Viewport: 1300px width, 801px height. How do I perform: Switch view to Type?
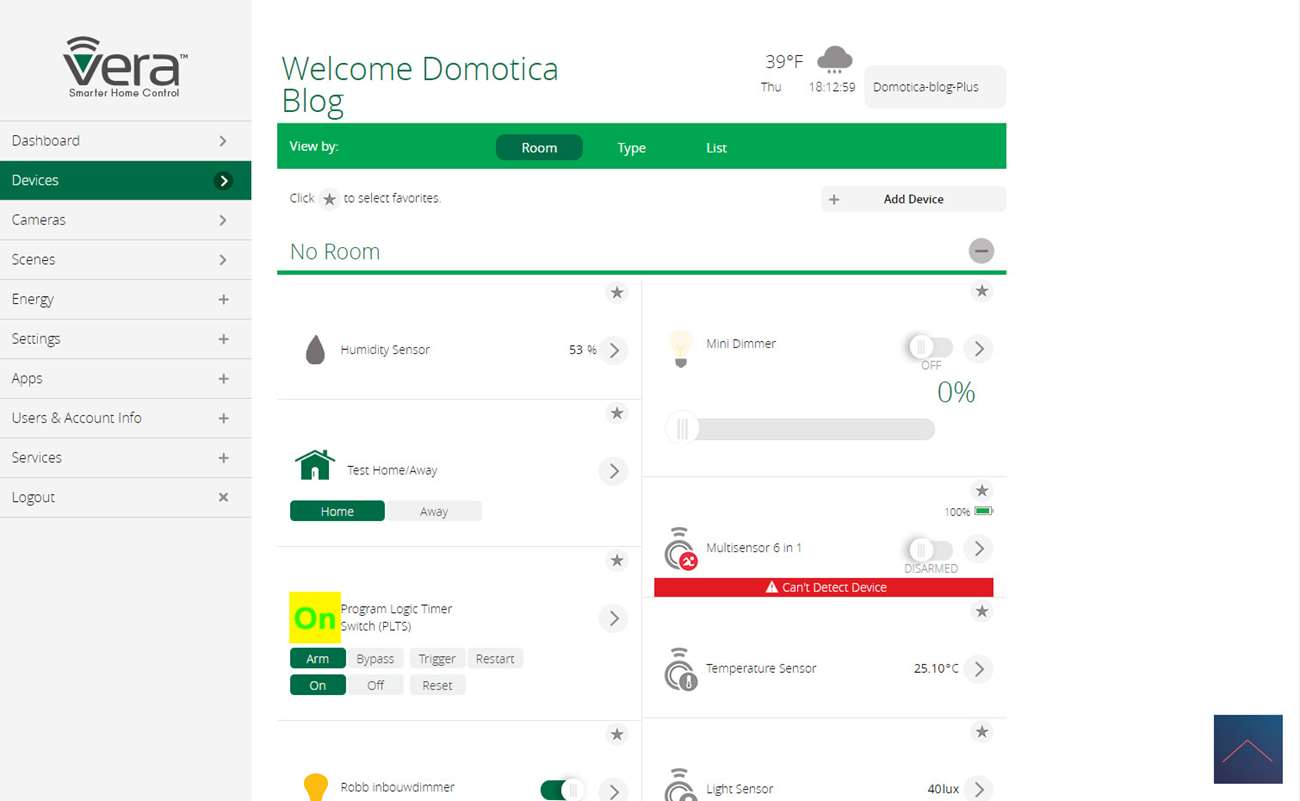(x=631, y=148)
